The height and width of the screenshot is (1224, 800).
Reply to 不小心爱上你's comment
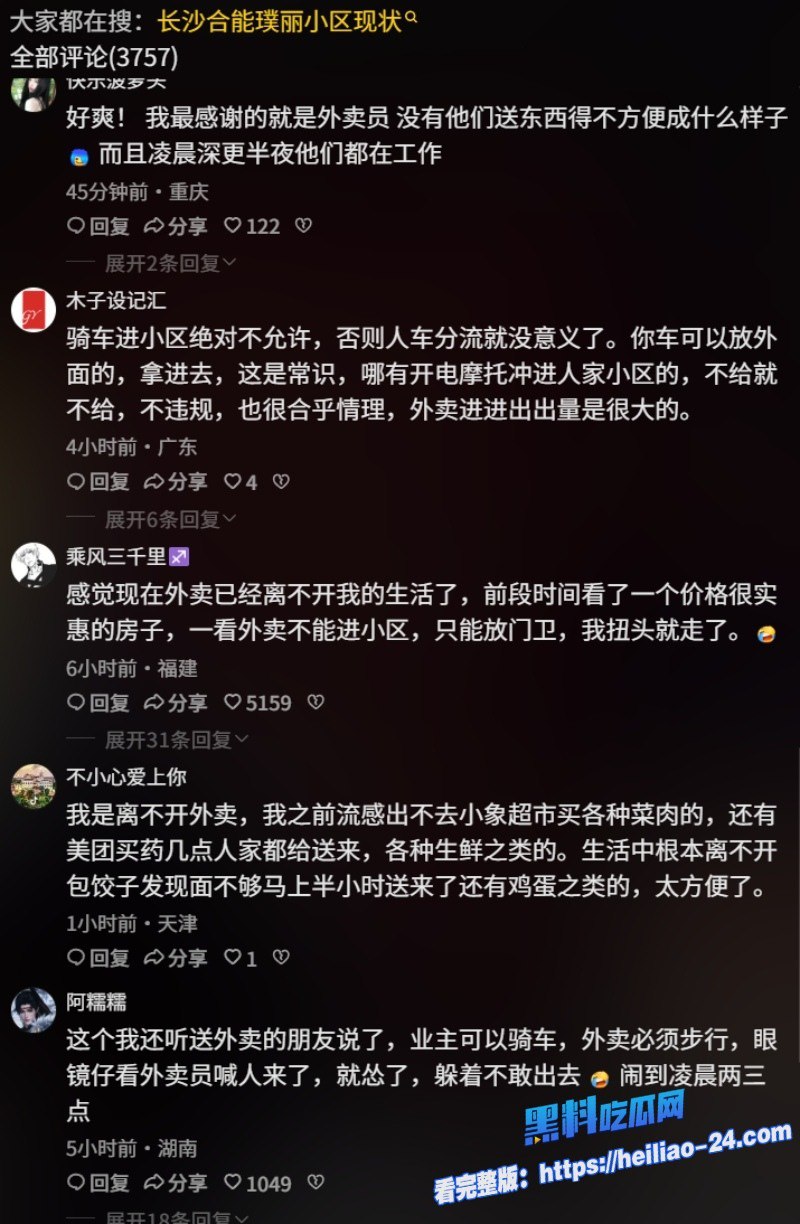(x=98, y=958)
